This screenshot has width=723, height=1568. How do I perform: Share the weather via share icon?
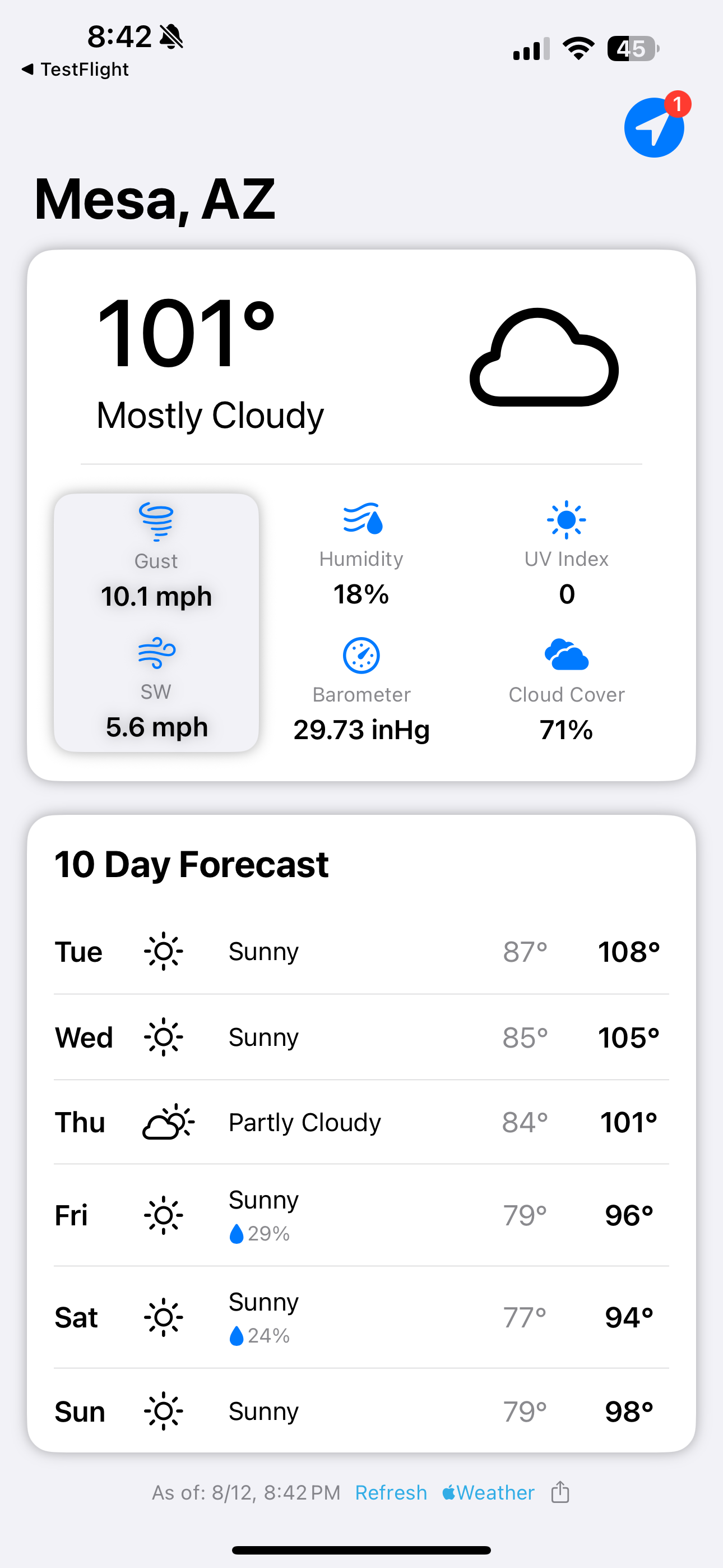(560, 1492)
